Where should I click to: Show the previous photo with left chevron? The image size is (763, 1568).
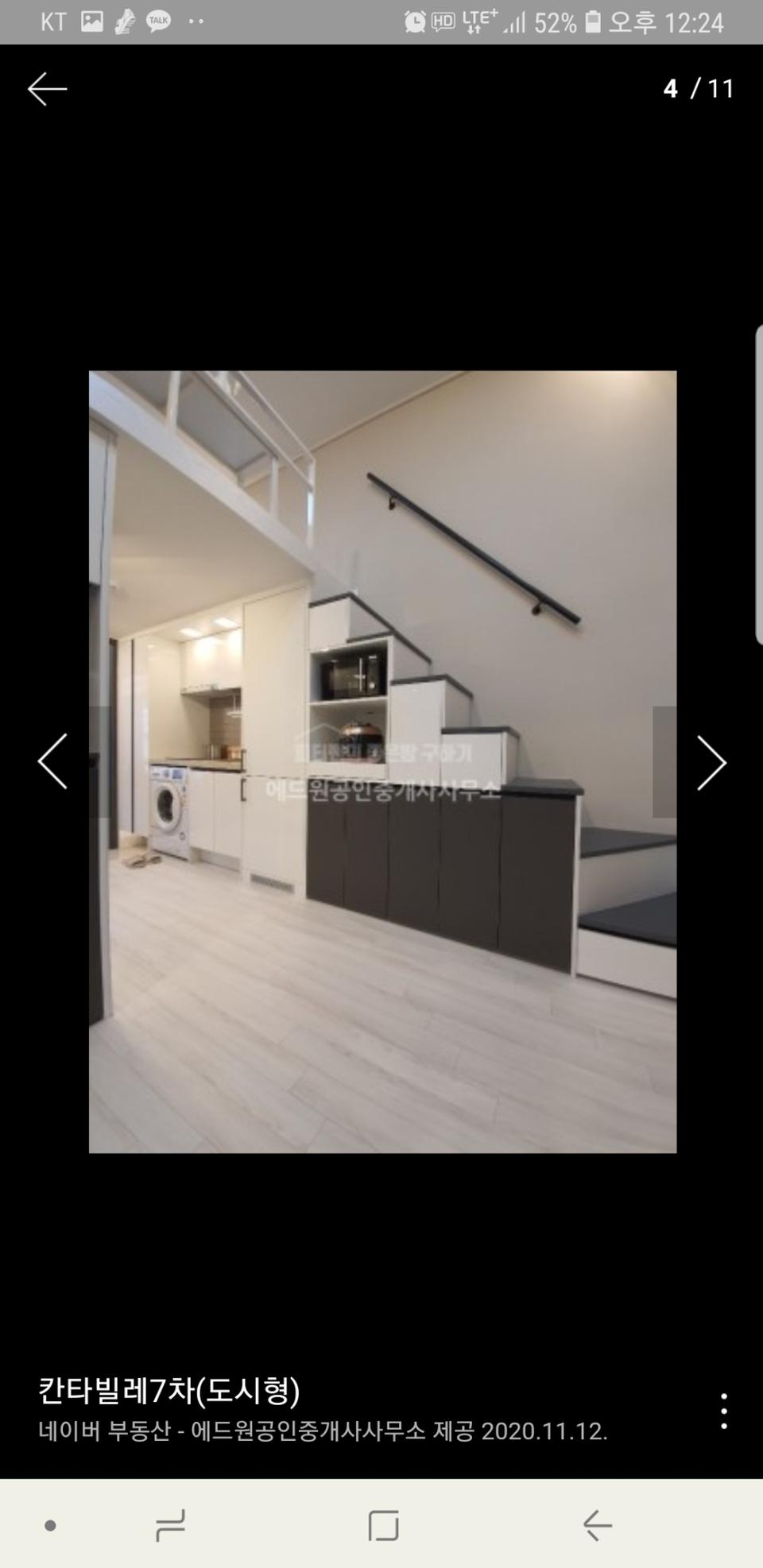pyautogui.click(x=53, y=761)
